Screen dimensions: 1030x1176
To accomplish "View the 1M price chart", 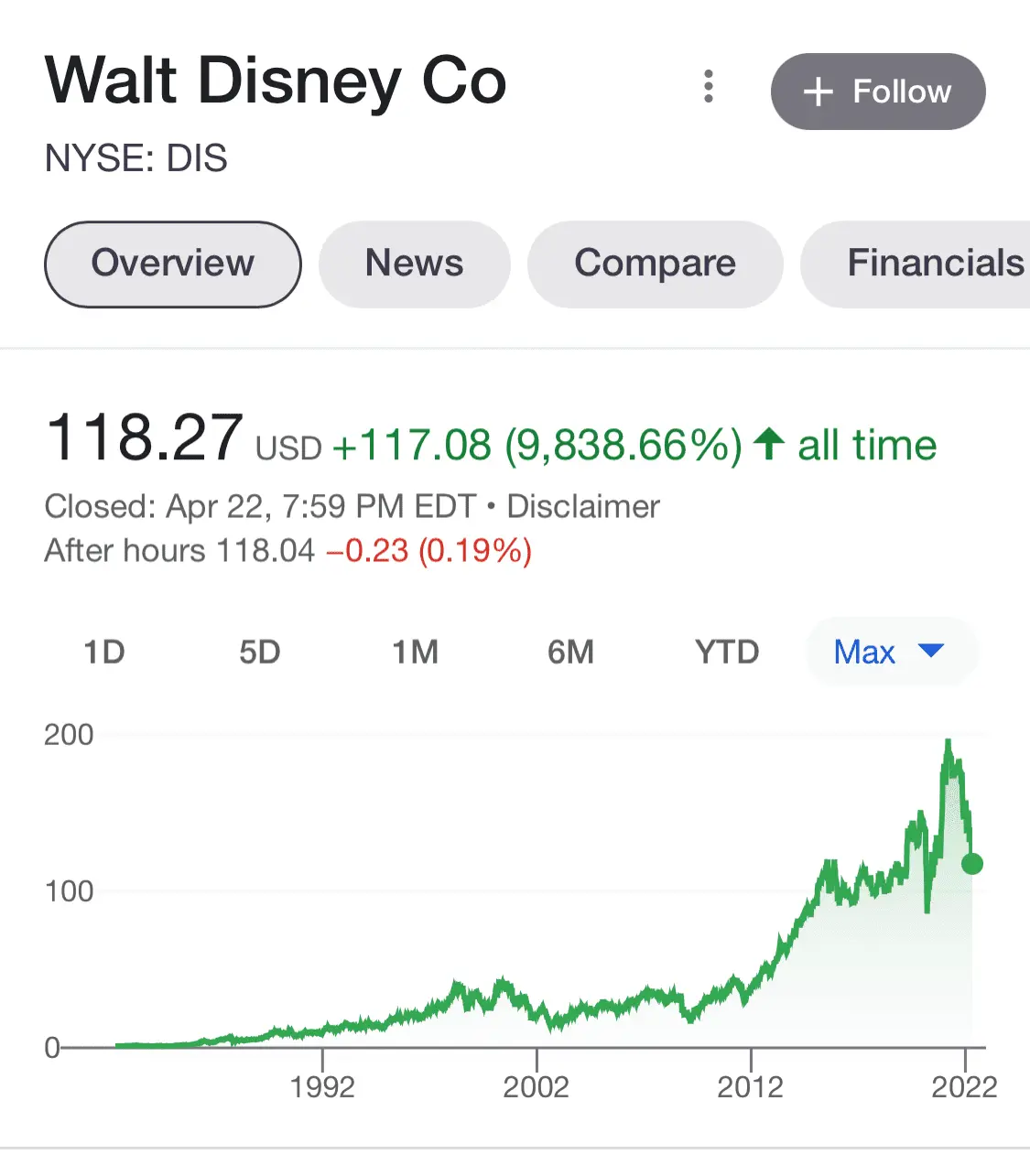I will 415,653.
